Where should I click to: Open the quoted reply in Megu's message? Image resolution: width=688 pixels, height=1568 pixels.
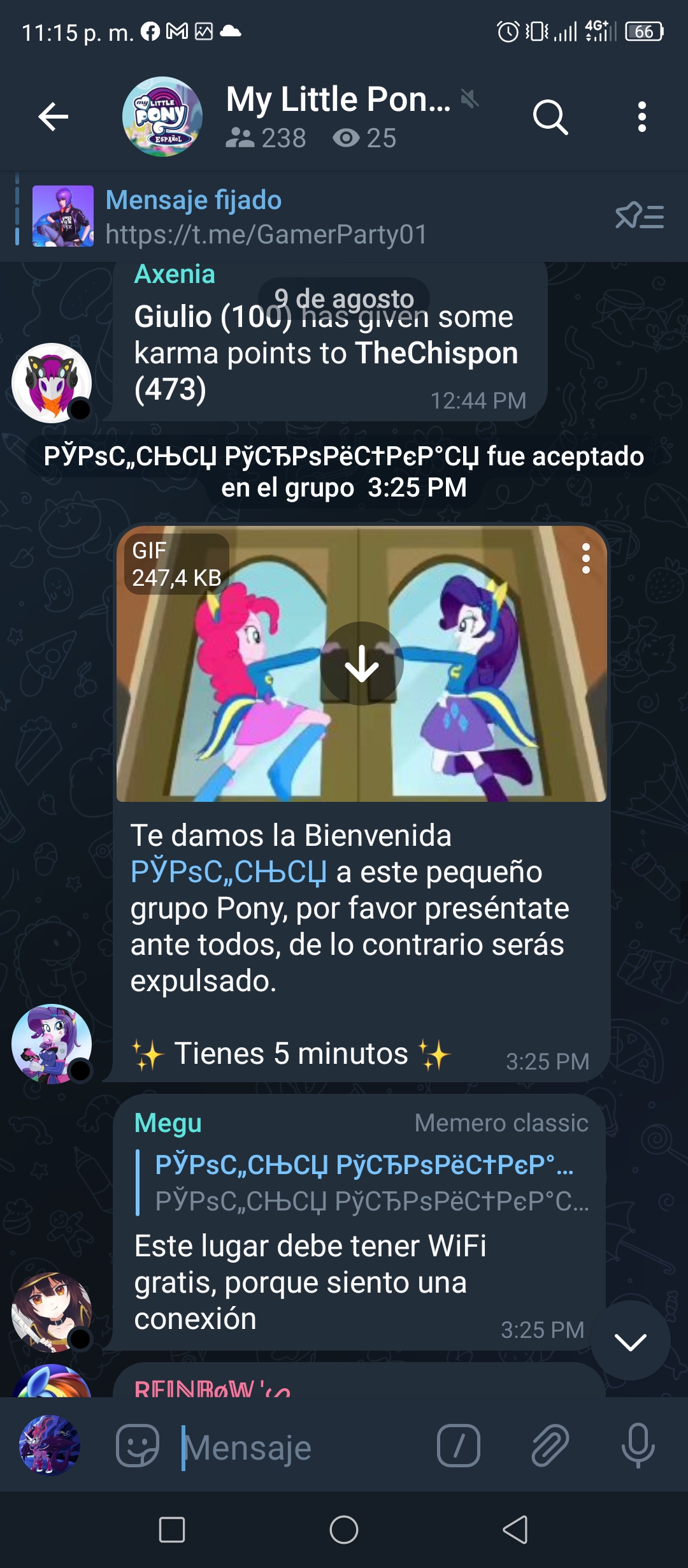point(364,1183)
